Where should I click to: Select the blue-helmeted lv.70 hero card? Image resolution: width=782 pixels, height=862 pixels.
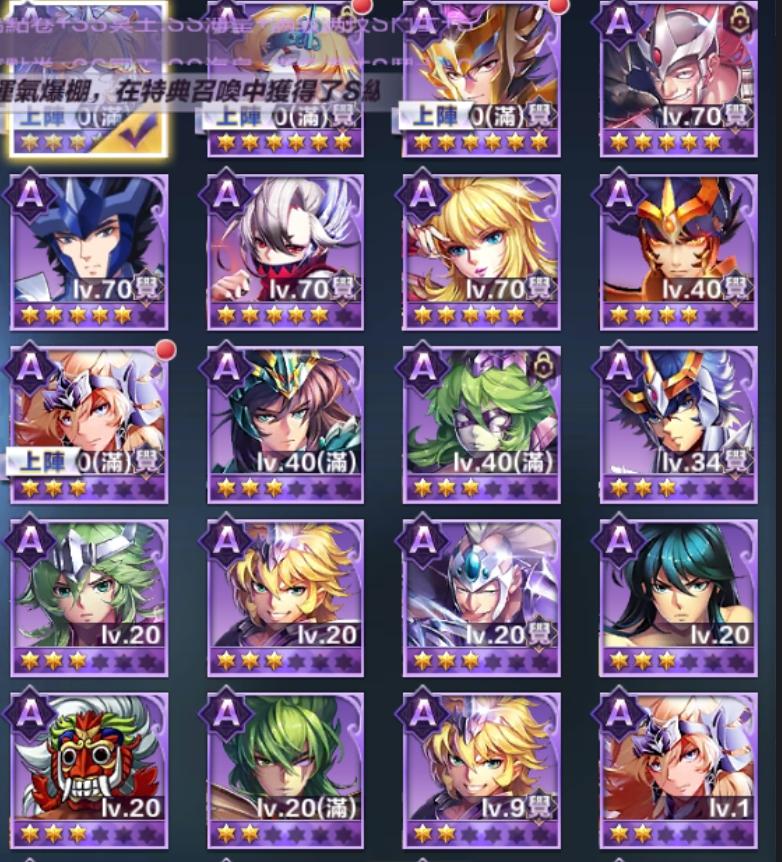[89, 250]
